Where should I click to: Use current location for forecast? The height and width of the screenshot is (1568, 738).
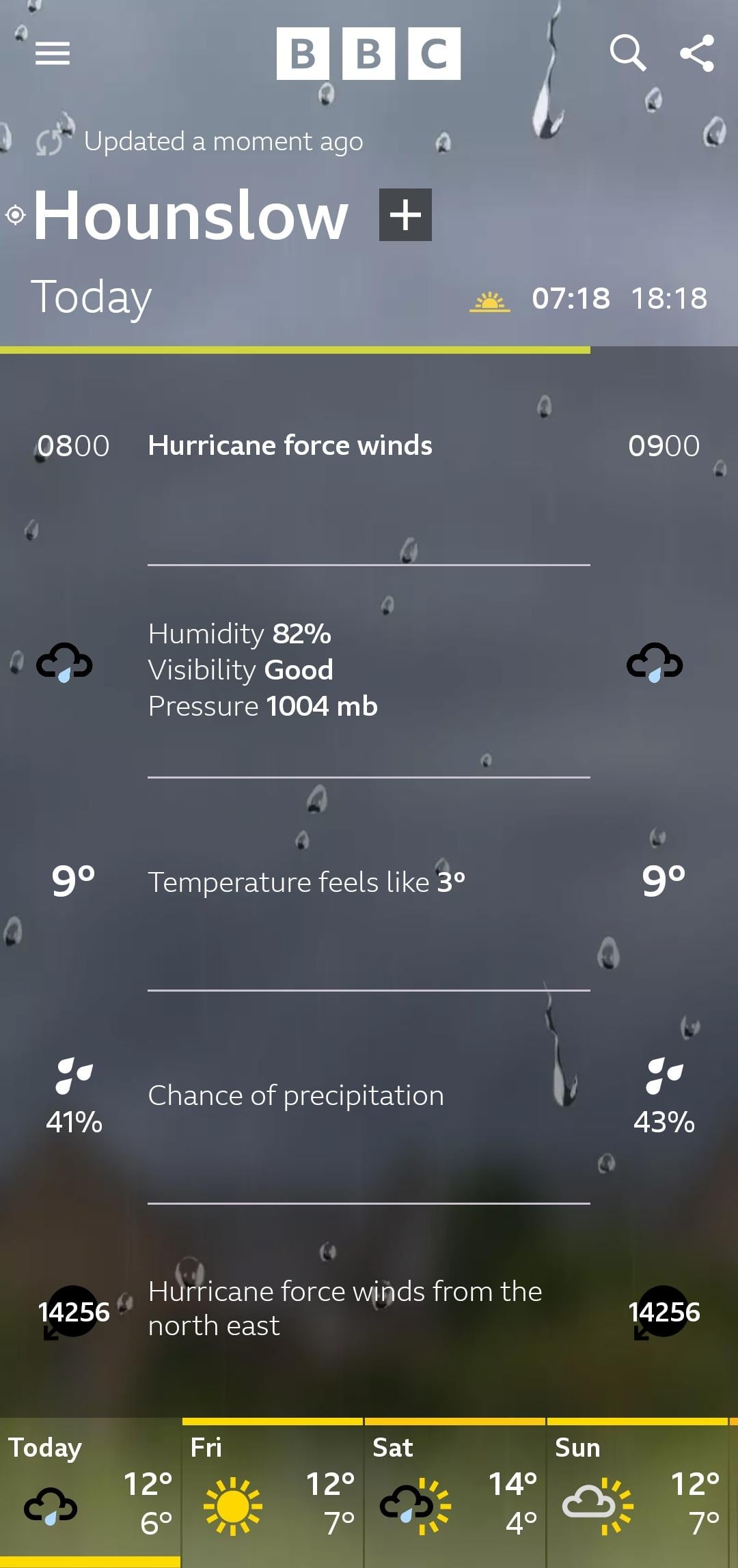coord(15,216)
